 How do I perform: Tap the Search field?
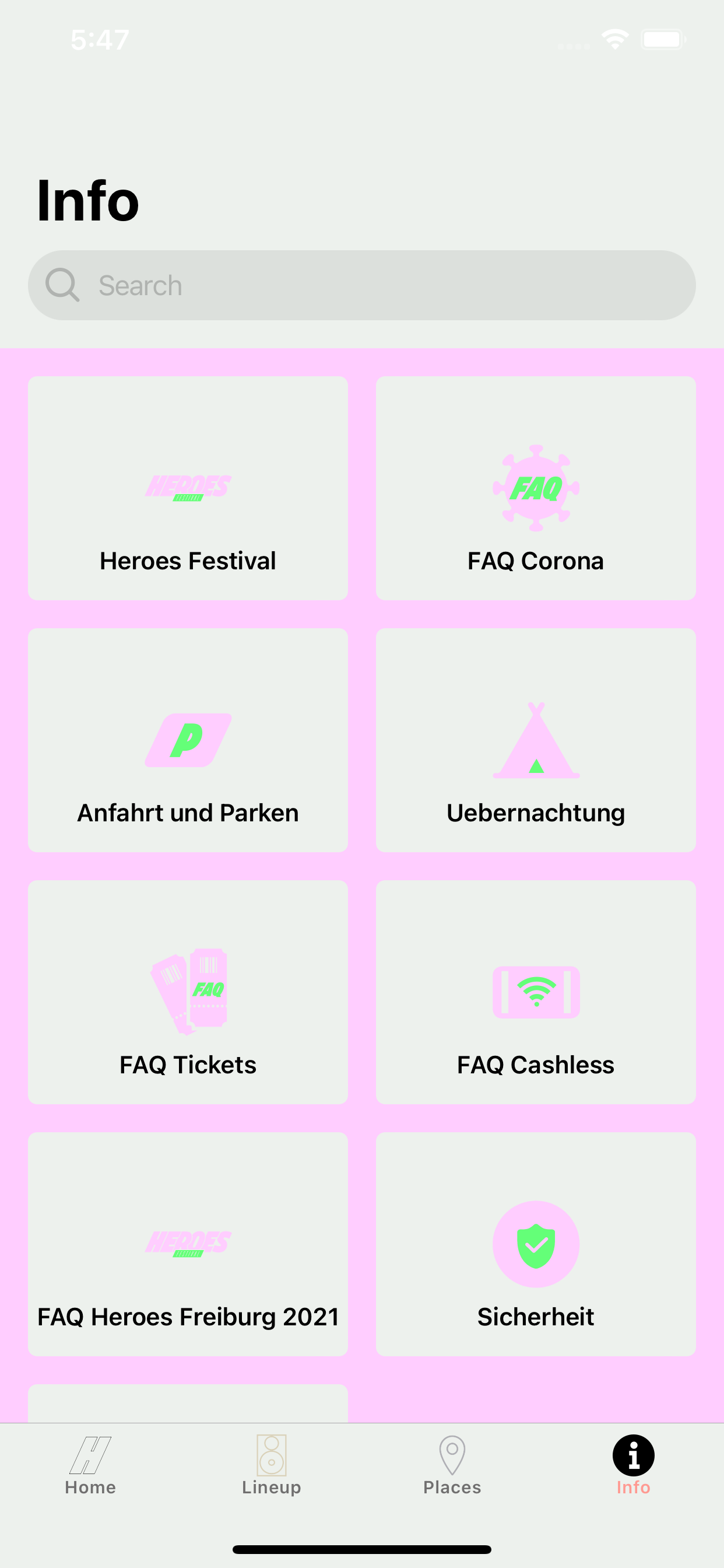361,285
